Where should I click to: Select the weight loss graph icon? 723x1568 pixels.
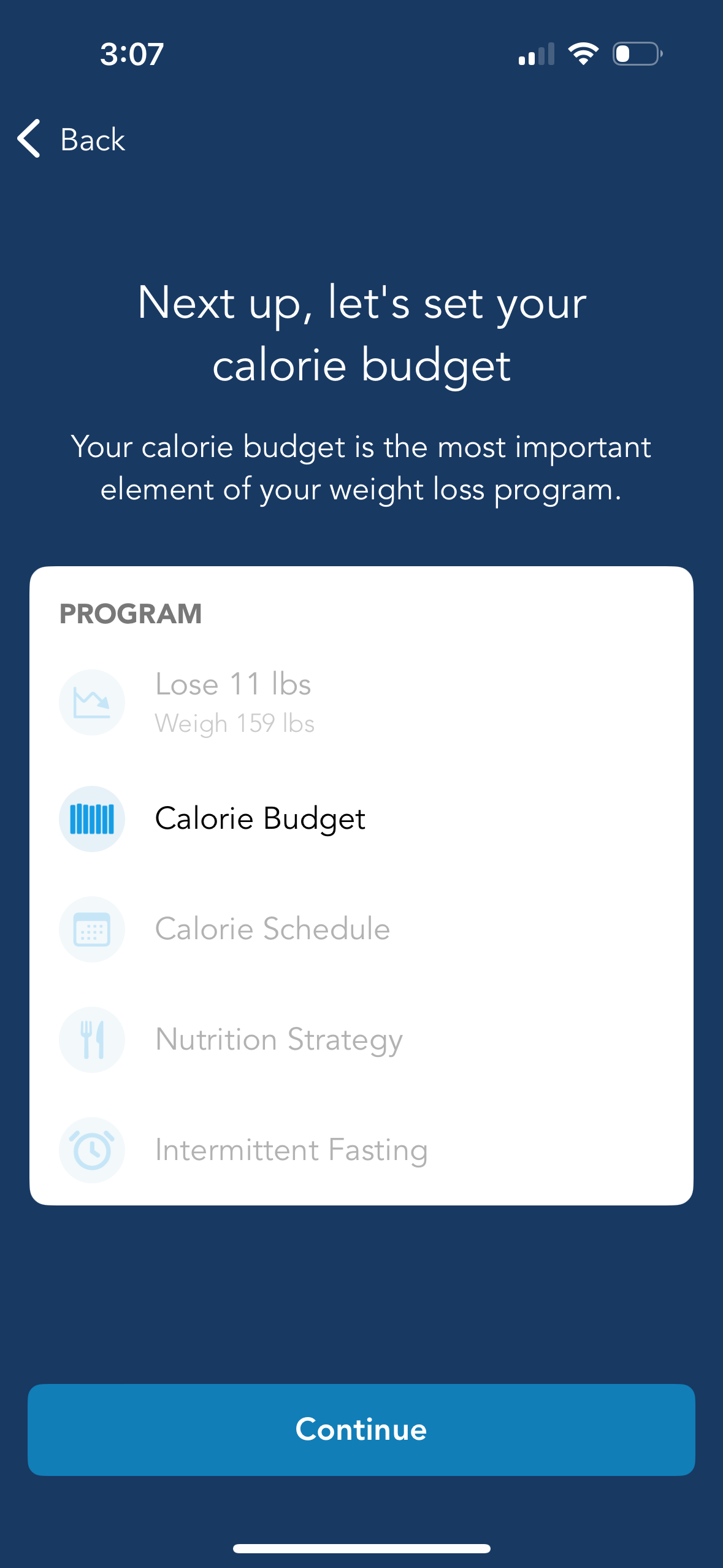[92, 702]
